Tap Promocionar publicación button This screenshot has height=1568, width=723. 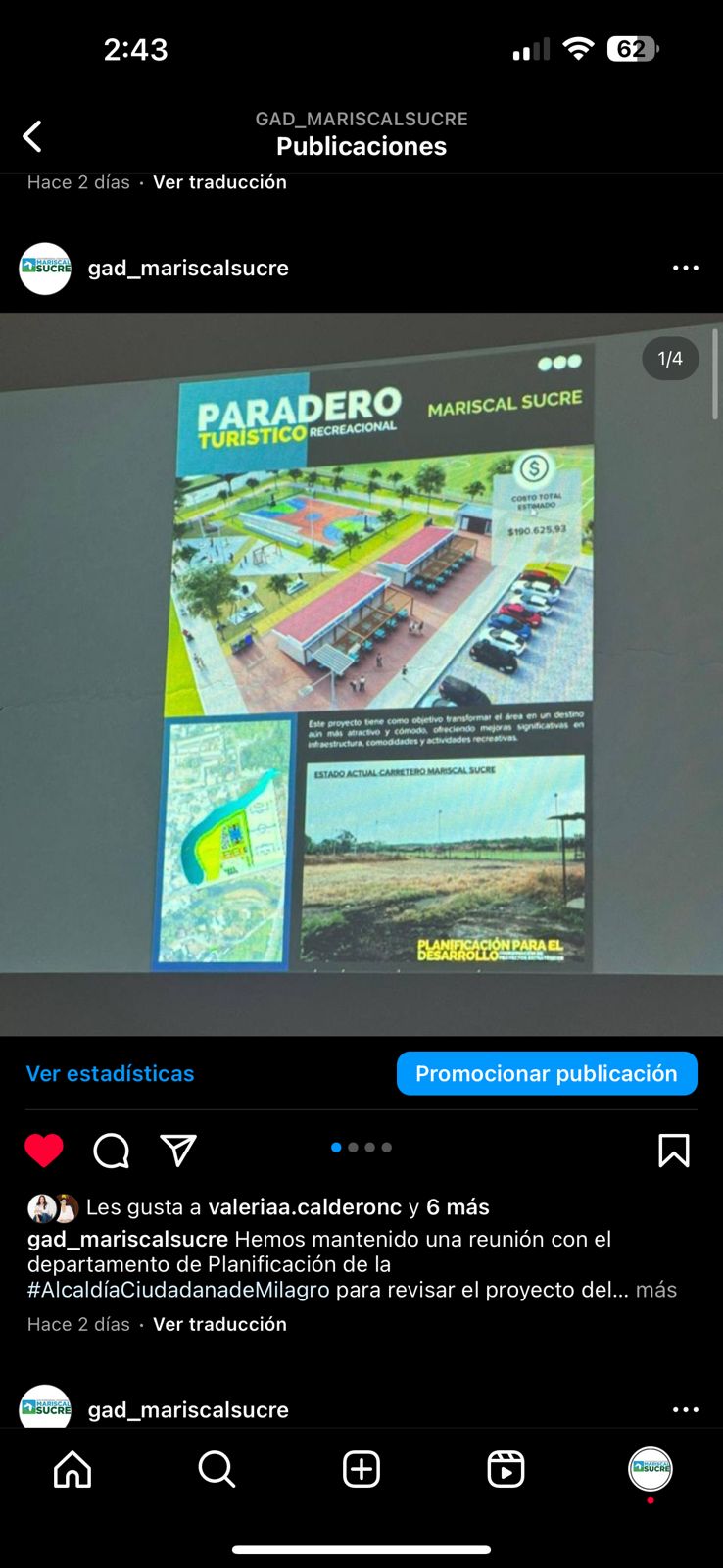546,1073
